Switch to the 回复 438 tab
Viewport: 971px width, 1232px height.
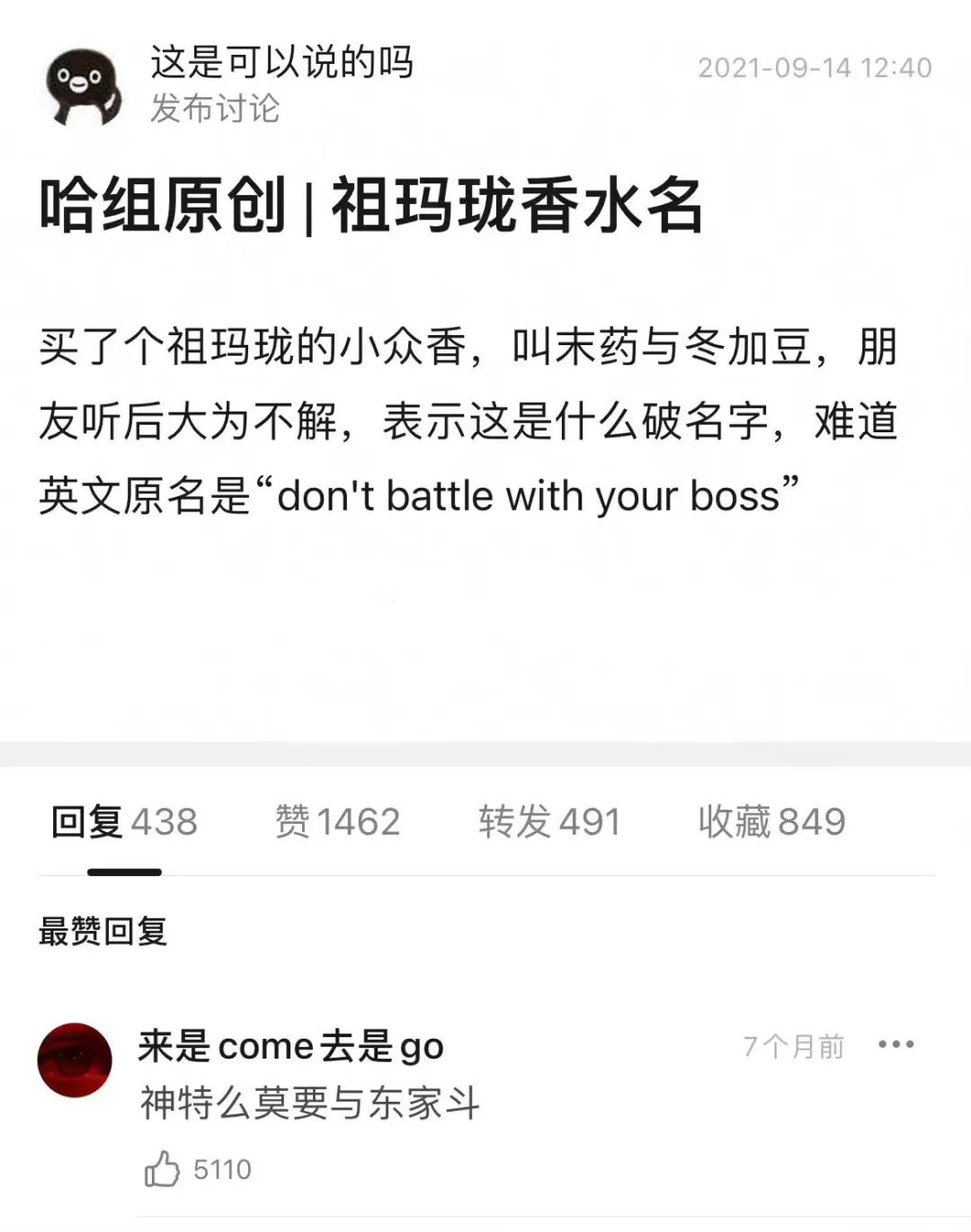pyautogui.click(x=124, y=821)
